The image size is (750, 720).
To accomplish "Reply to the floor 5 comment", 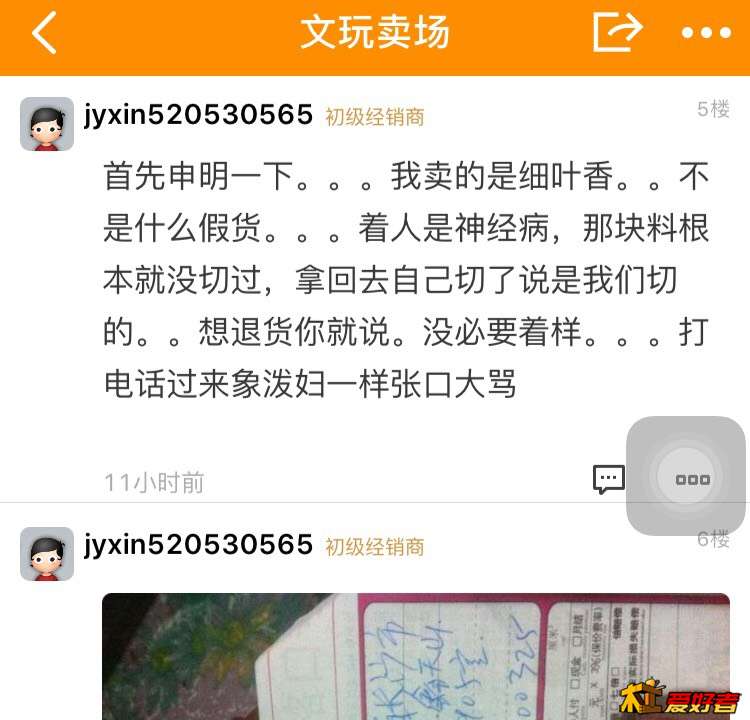I will [x=608, y=479].
